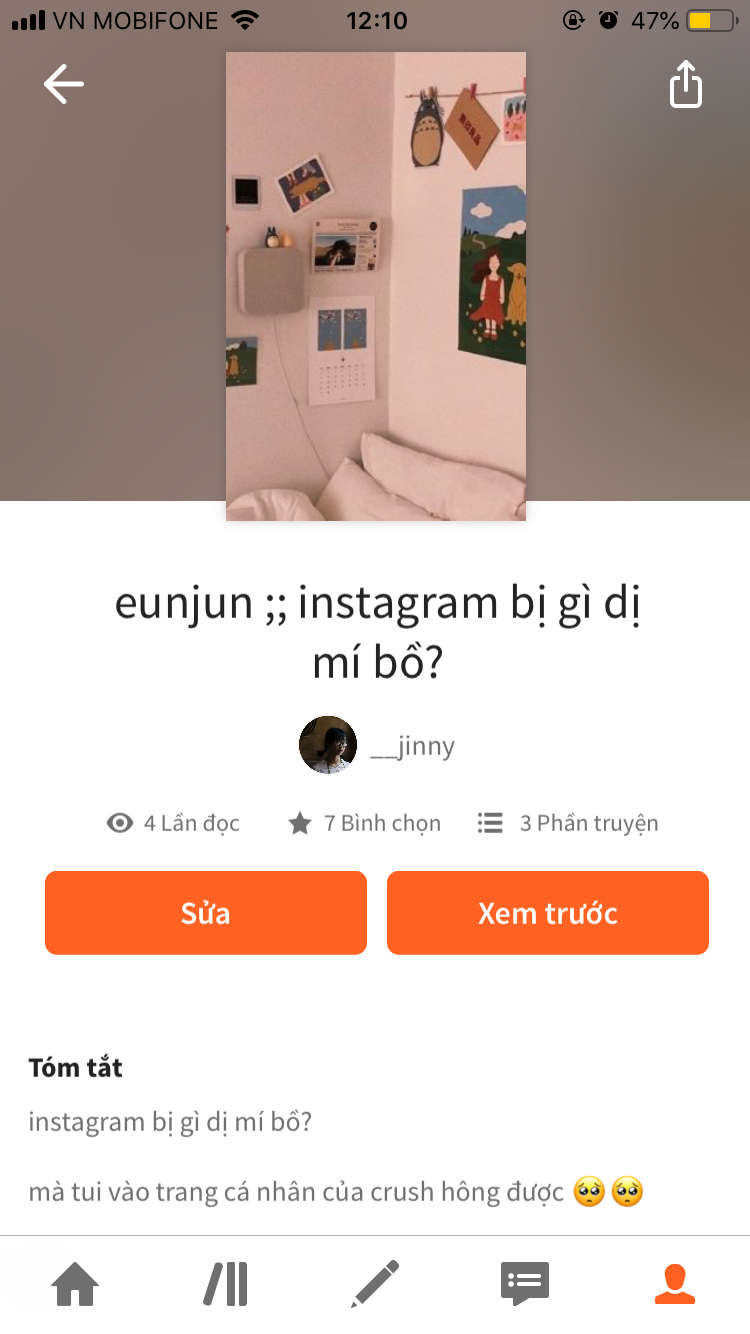Switch to the Home tab
The height and width of the screenshot is (1334, 750).
pos(76,1284)
